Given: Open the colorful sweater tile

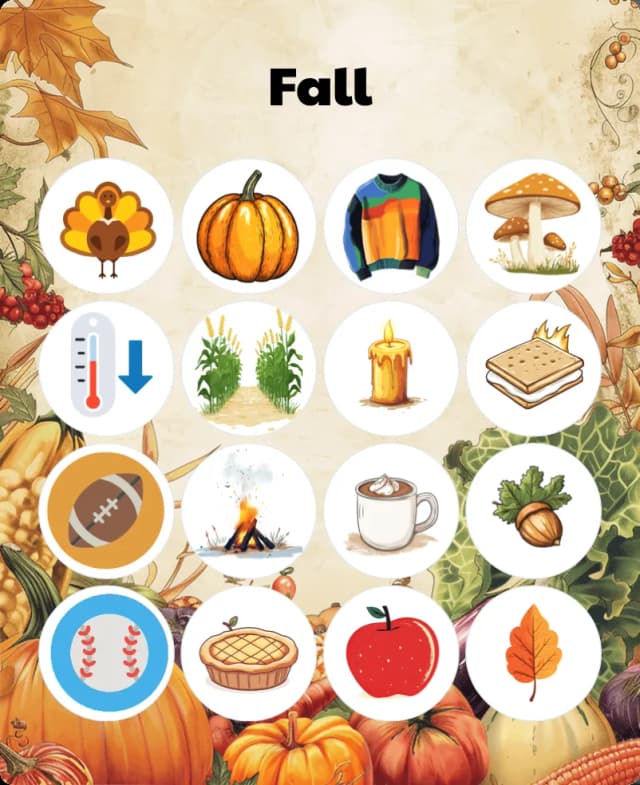Looking at the screenshot, I should (x=391, y=226).
